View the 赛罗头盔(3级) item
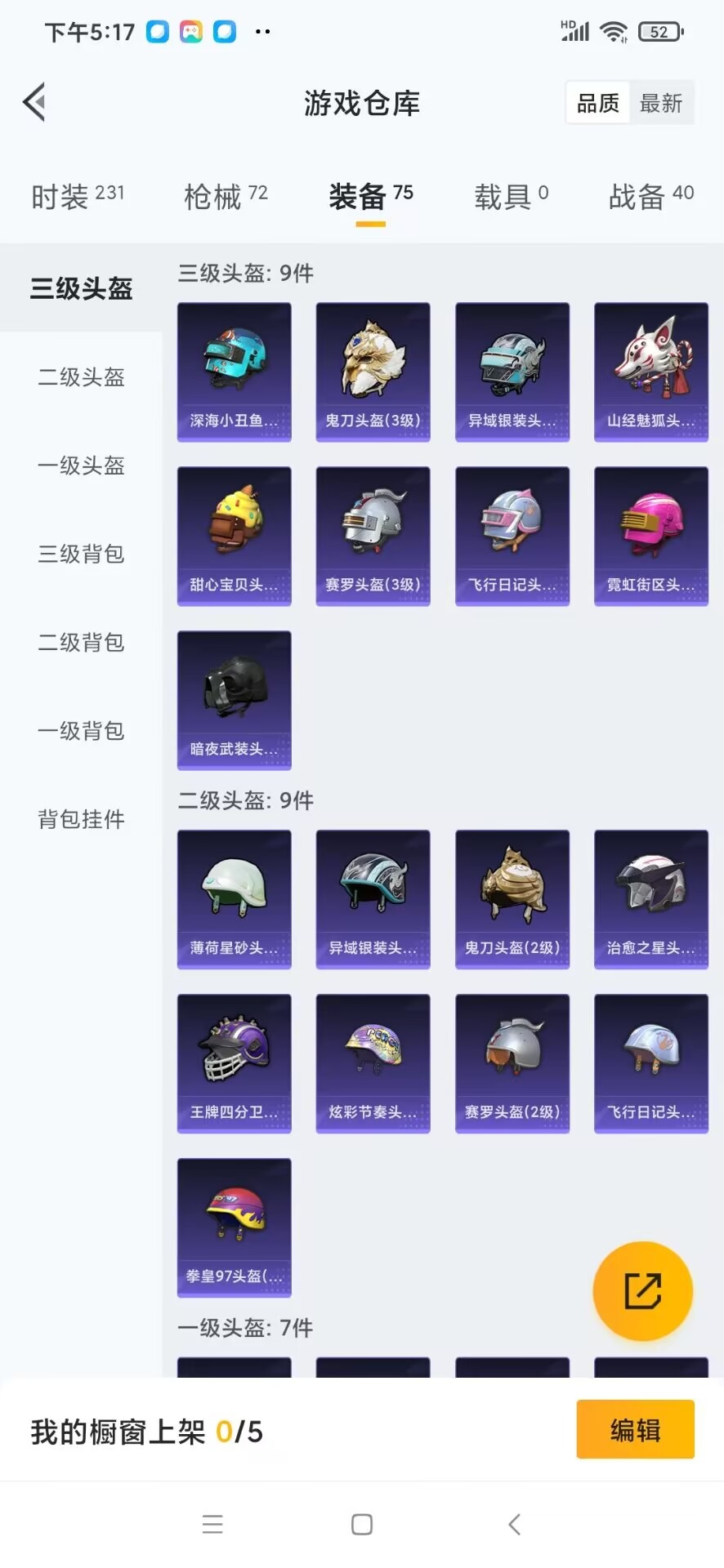The image size is (724, 1568). point(373,536)
